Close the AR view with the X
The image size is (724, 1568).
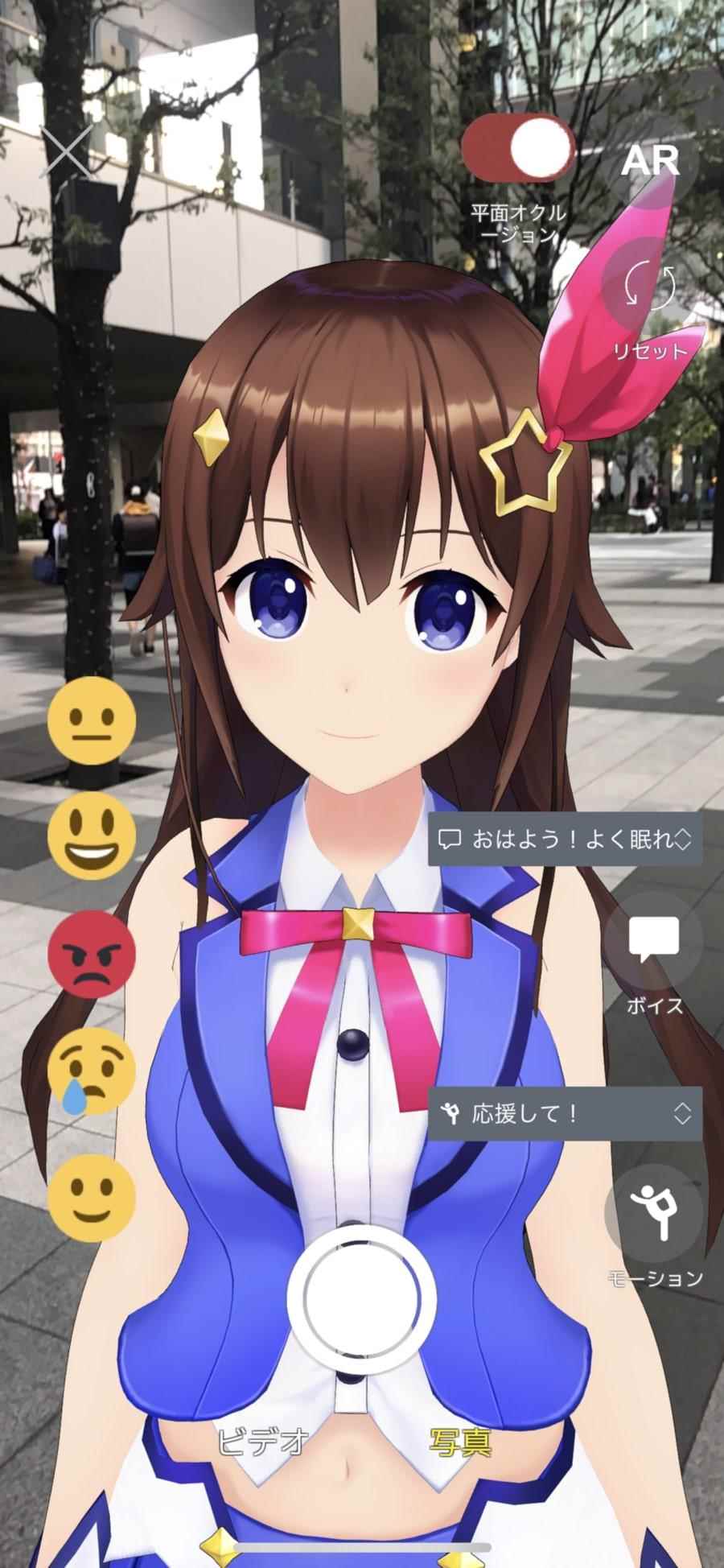66,149
